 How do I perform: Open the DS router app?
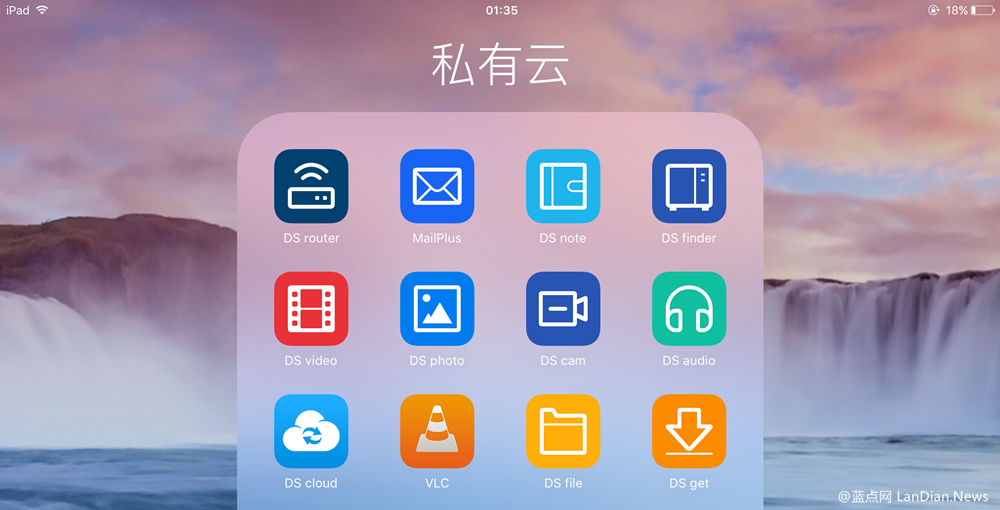311,186
